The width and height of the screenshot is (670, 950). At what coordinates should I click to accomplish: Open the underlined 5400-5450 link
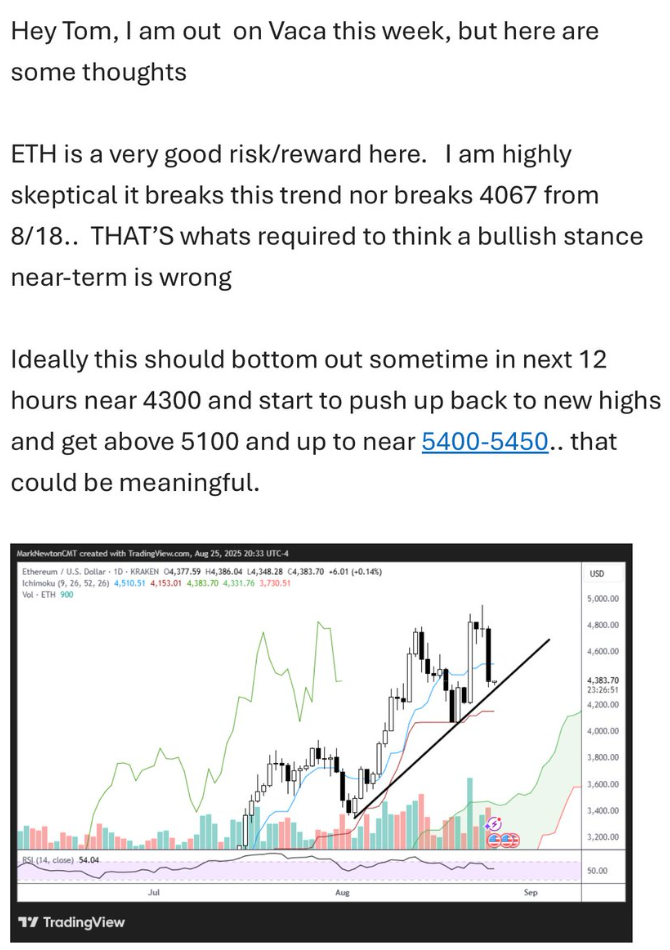[x=484, y=441]
